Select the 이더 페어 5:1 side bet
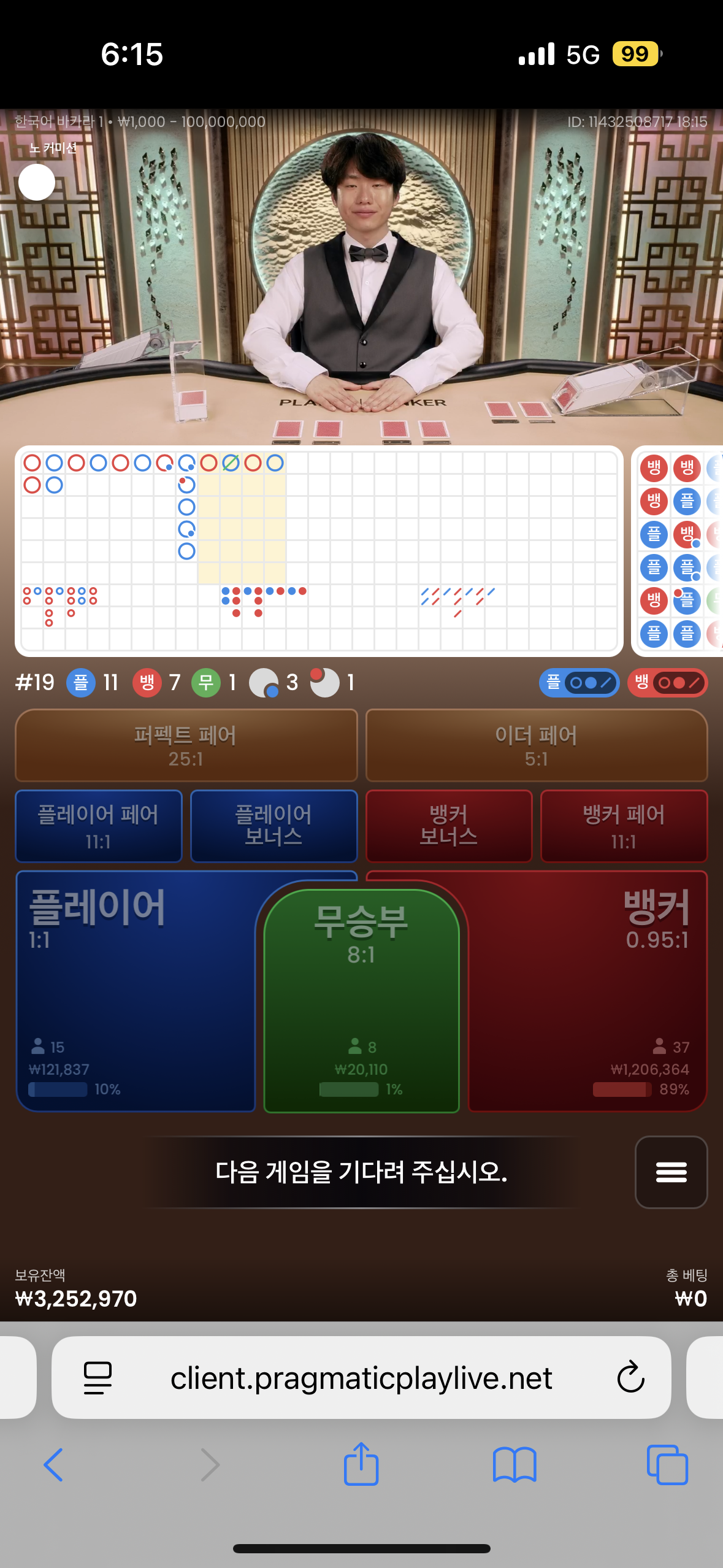 click(x=537, y=745)
